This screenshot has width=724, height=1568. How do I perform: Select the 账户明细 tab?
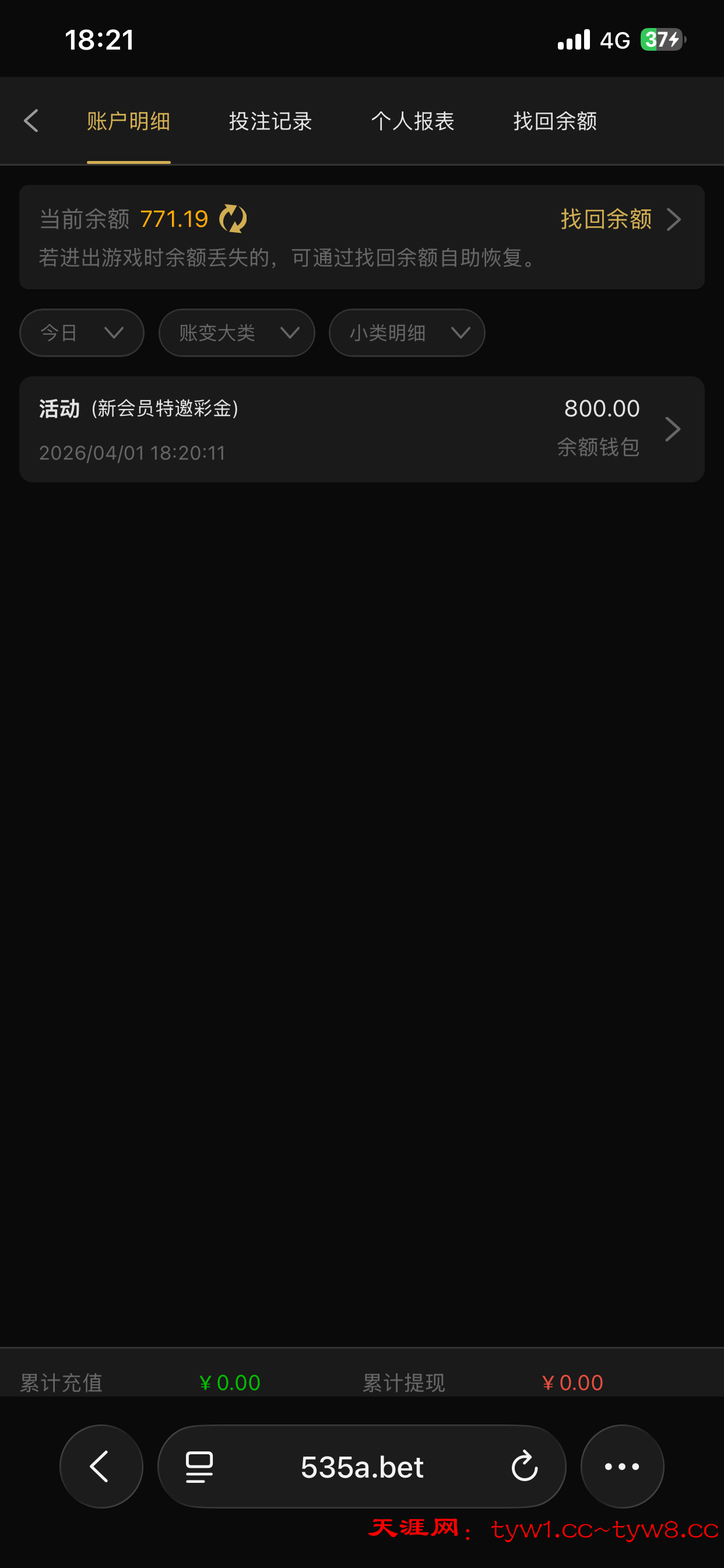point(128,121)
